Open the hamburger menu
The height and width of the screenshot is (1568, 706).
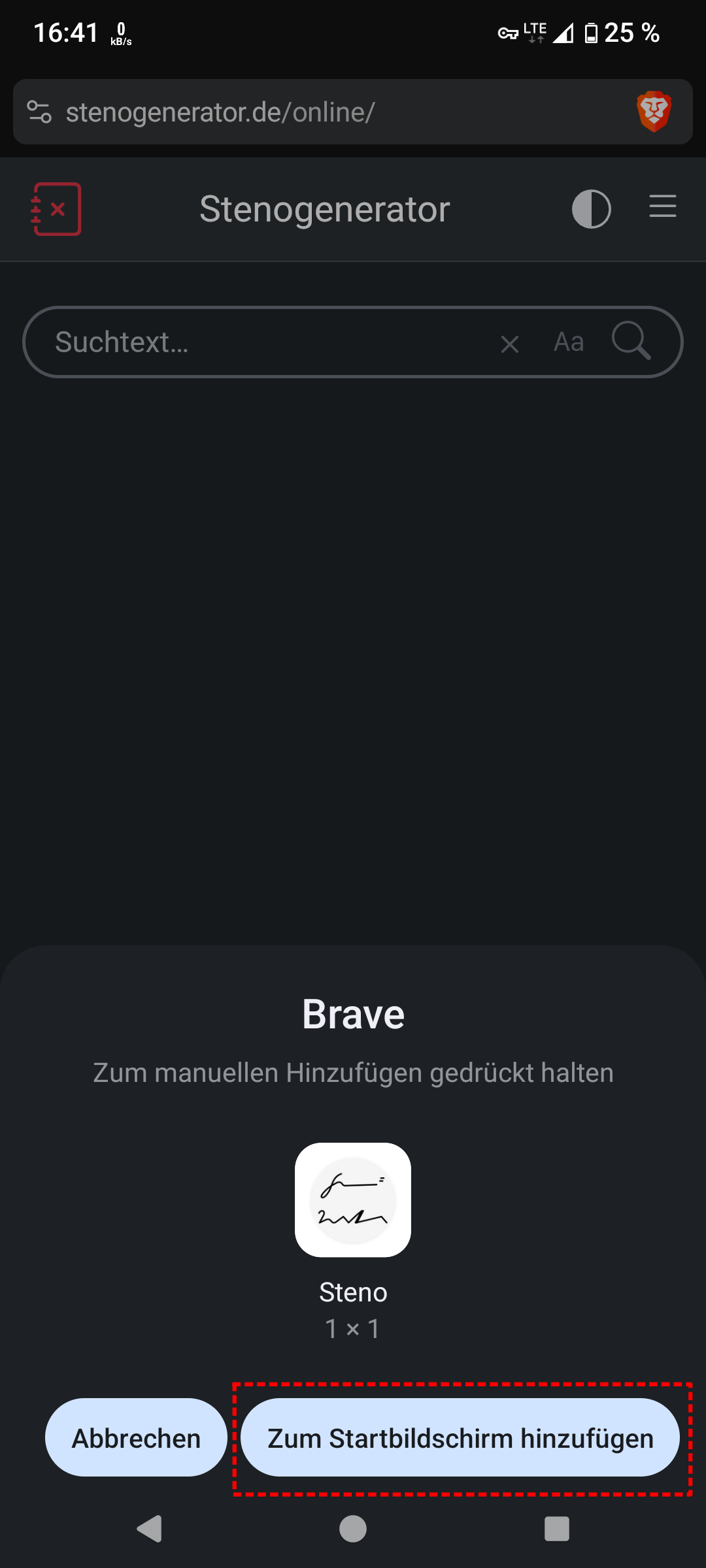(x=662, y=206)
